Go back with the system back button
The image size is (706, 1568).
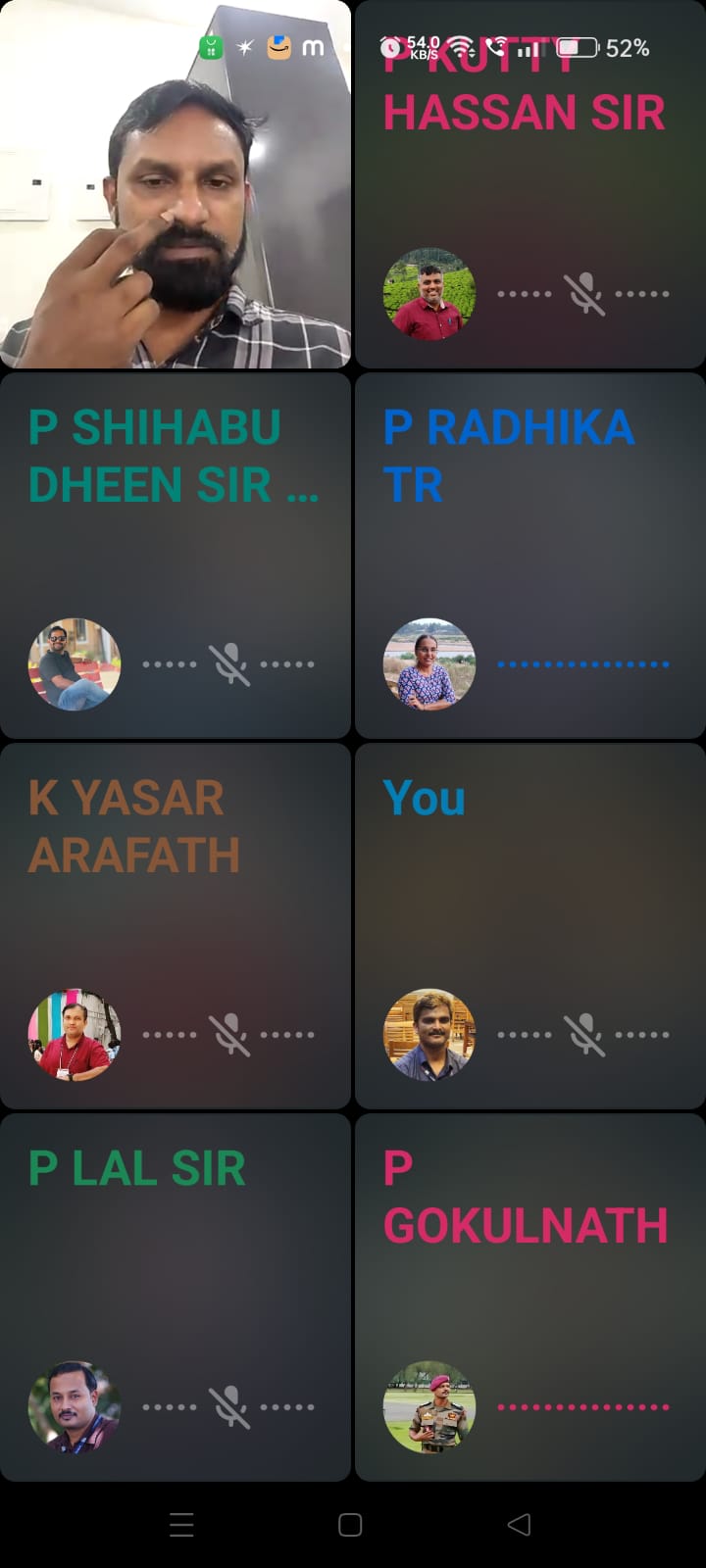click(519, 1524)
